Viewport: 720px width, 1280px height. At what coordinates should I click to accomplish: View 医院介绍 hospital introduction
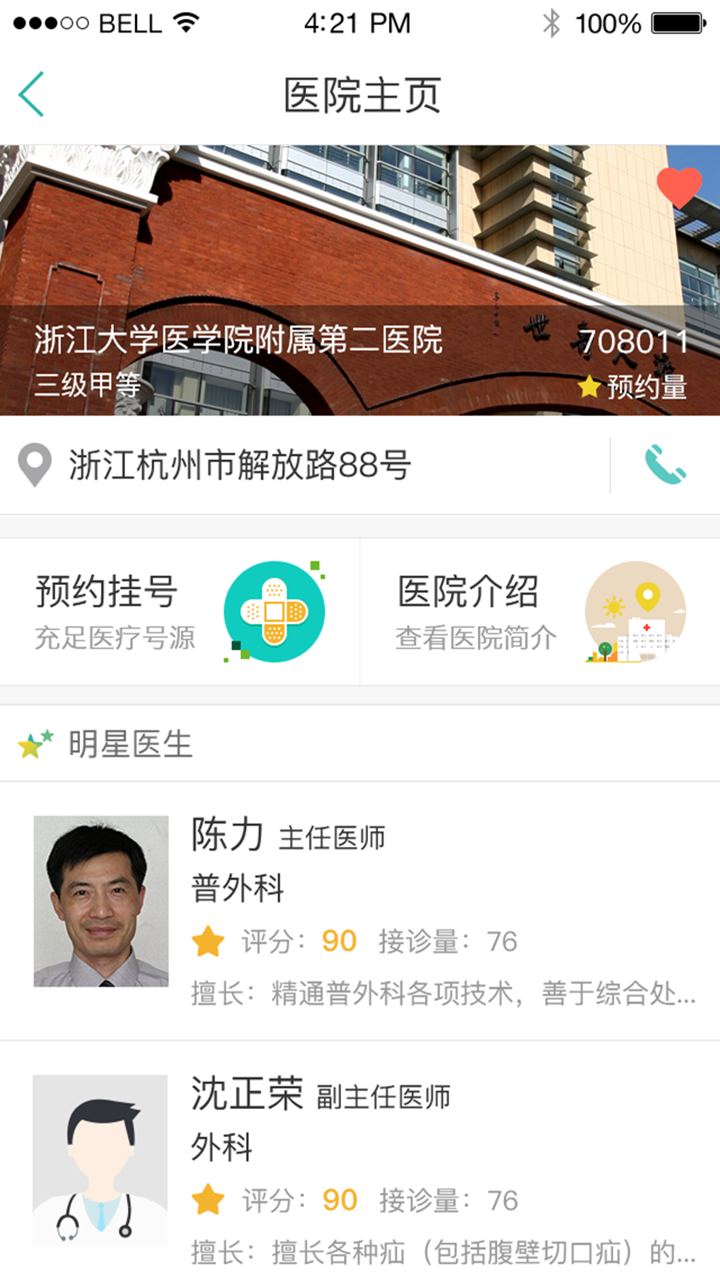[540, 612]
